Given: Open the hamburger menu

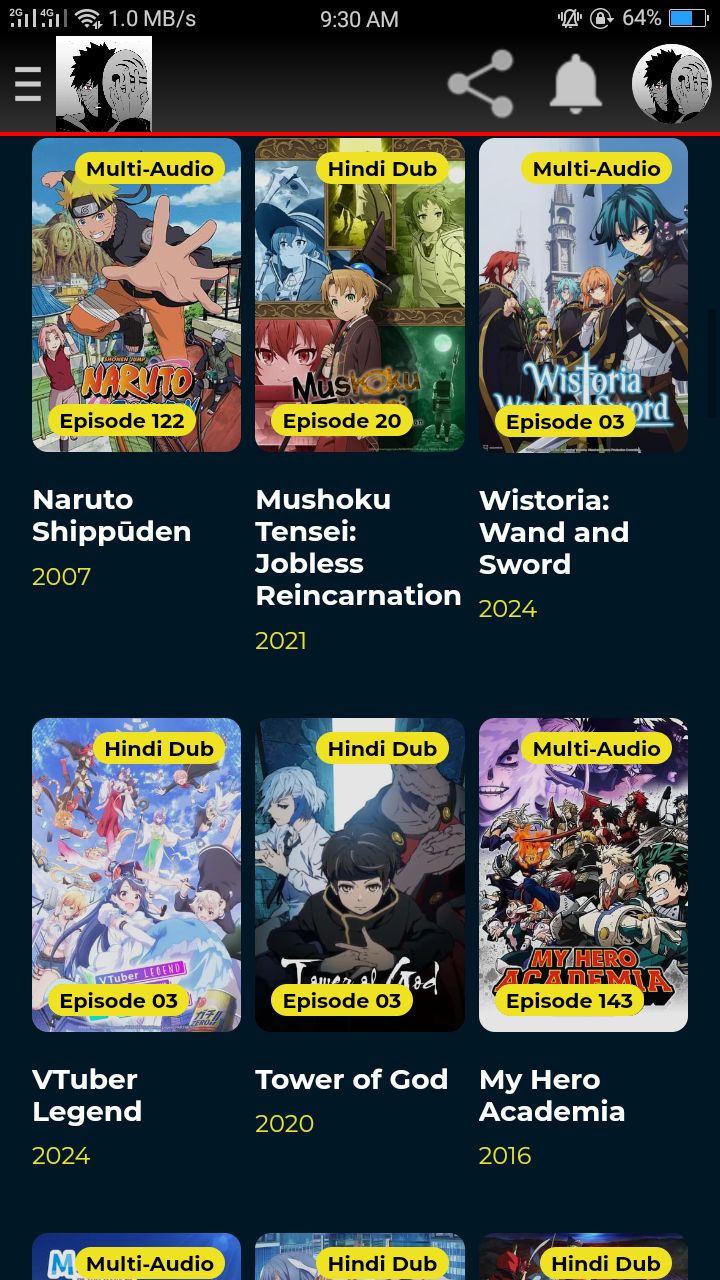Looking at the screenshot, I should point(28,84).
